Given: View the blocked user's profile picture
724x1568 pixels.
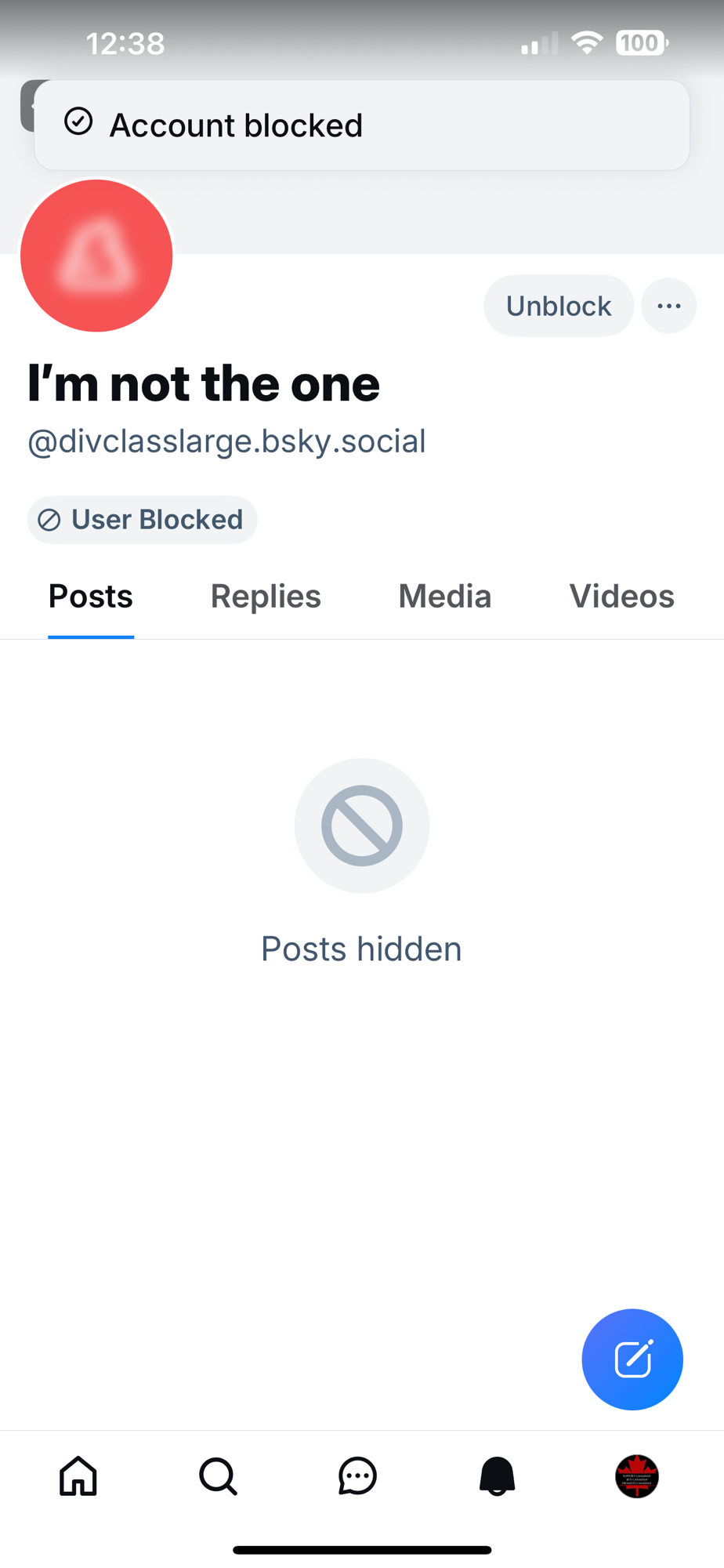Looking at the screenshot, I should [x=96, y=256].
